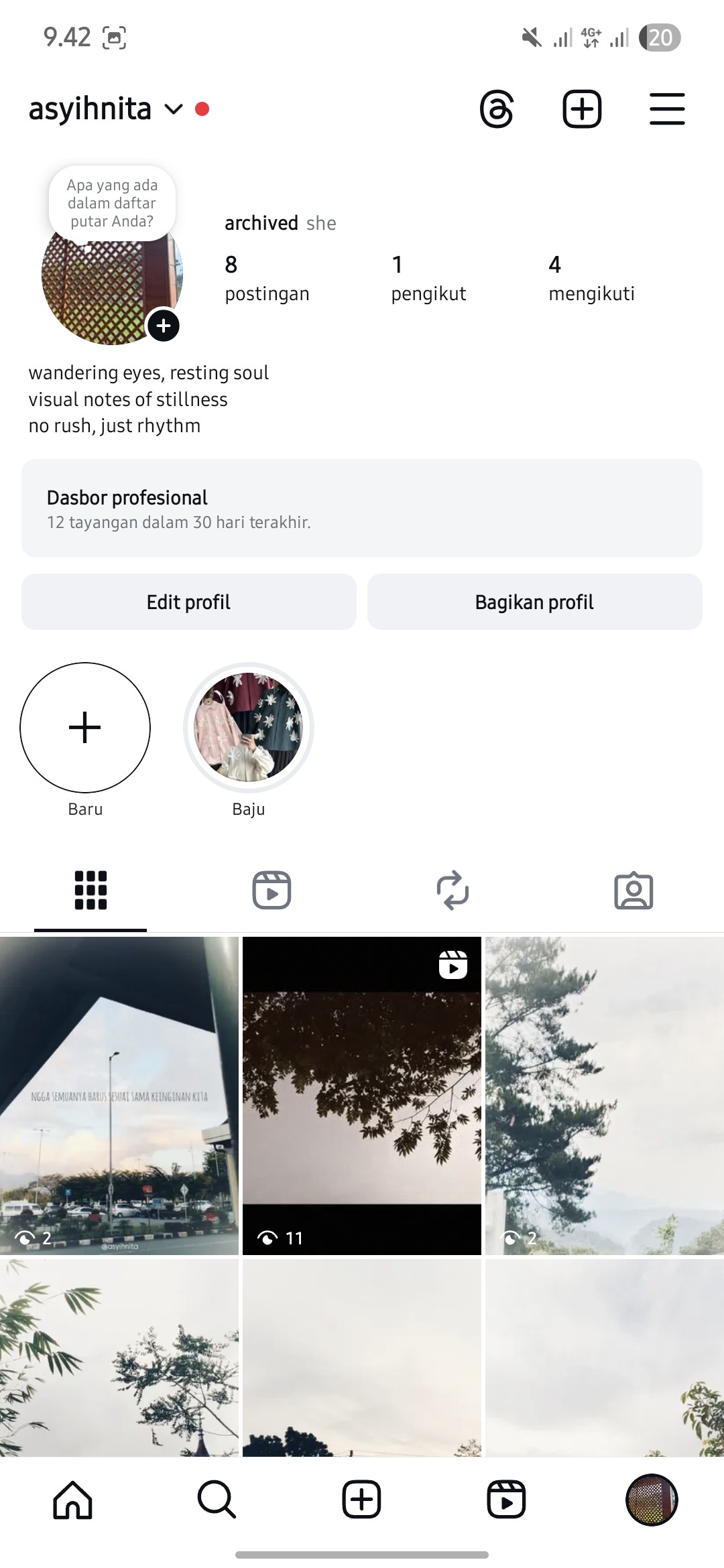
Task: Open the hamburger menu
Action: 667,109
